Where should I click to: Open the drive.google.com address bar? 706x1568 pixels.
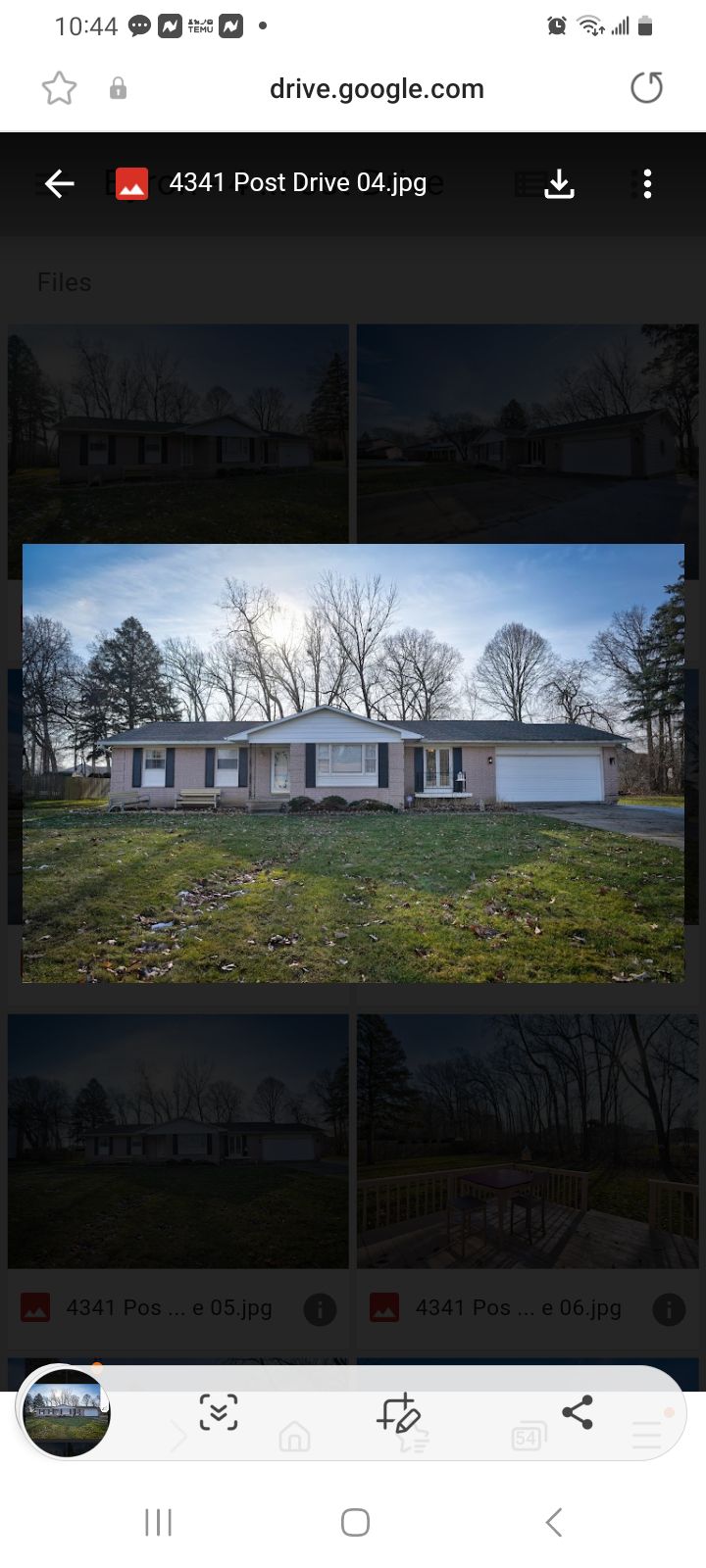[377, 88]
